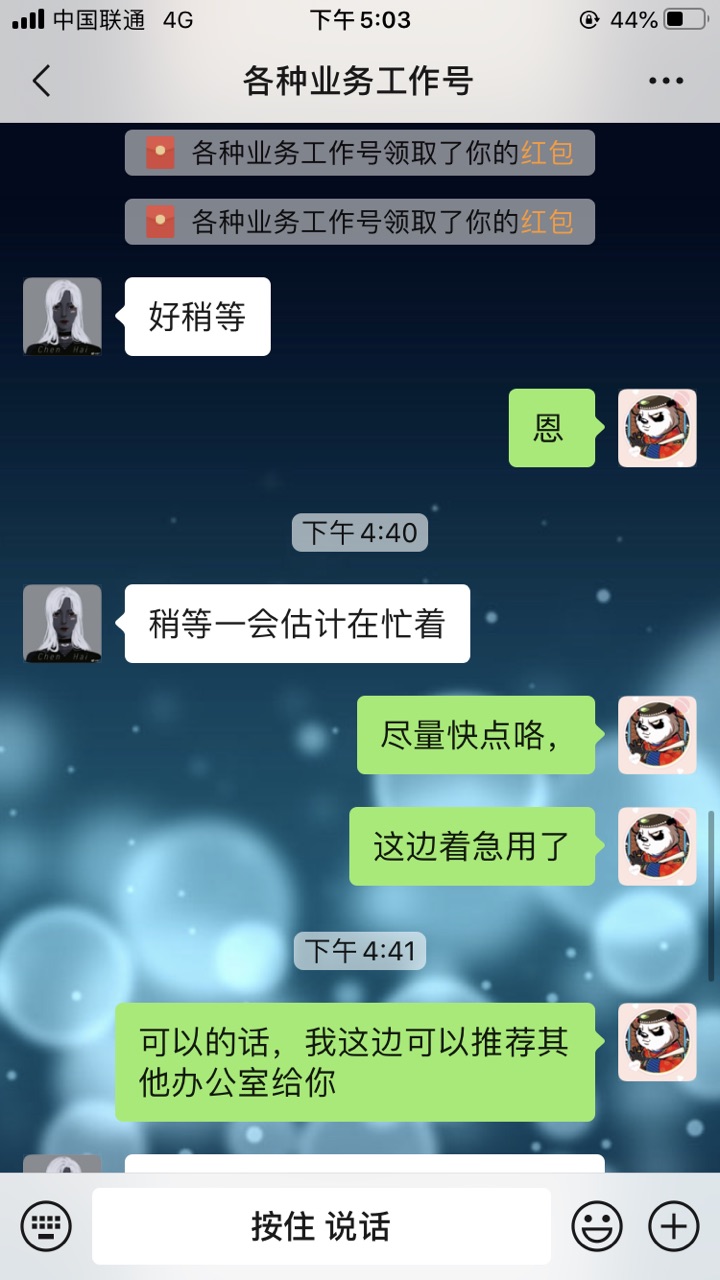This screenshot has width=720, height=1280.
Task: Open the second 红包 link notice
Action: coord(547,222)
